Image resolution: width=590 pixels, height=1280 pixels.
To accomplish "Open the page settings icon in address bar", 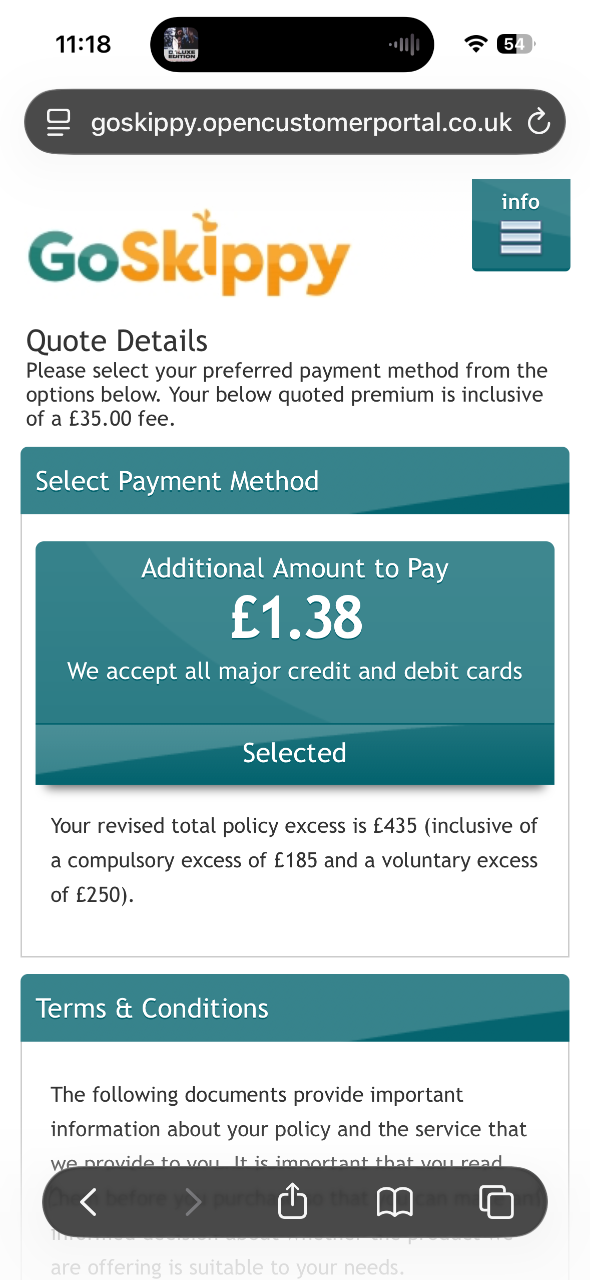I will (x=60, y=123).
